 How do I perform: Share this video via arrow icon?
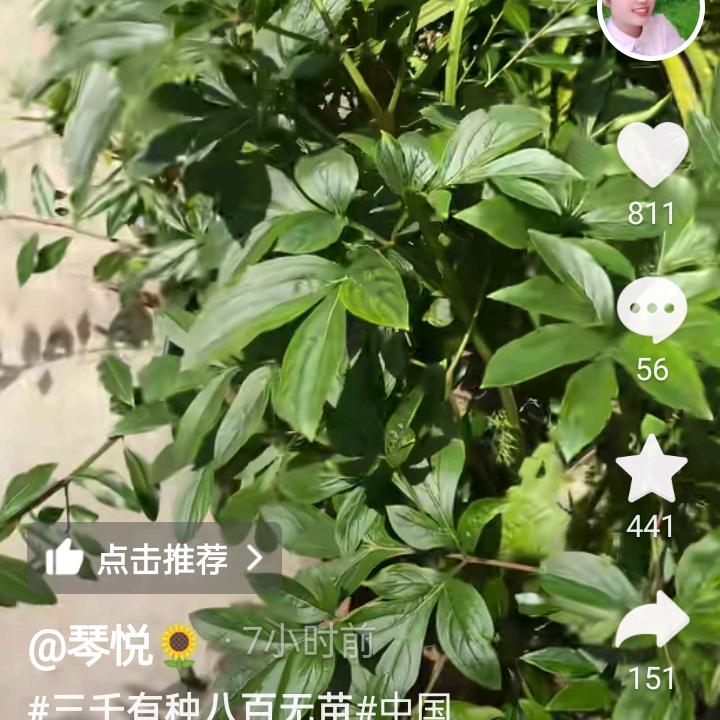(652, 622)
